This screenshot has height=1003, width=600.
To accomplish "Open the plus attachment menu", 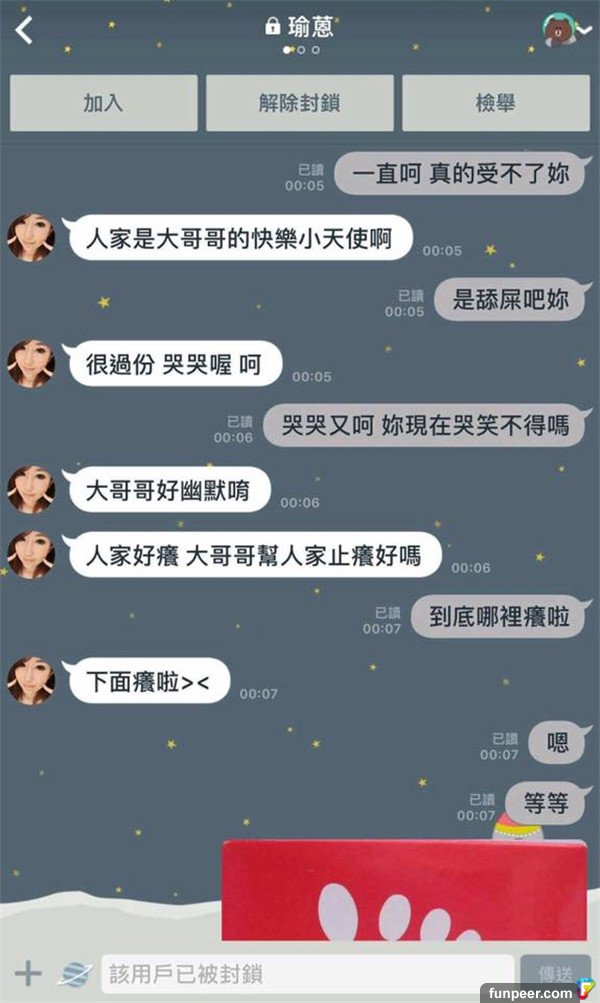I will (x=28, y=972).
